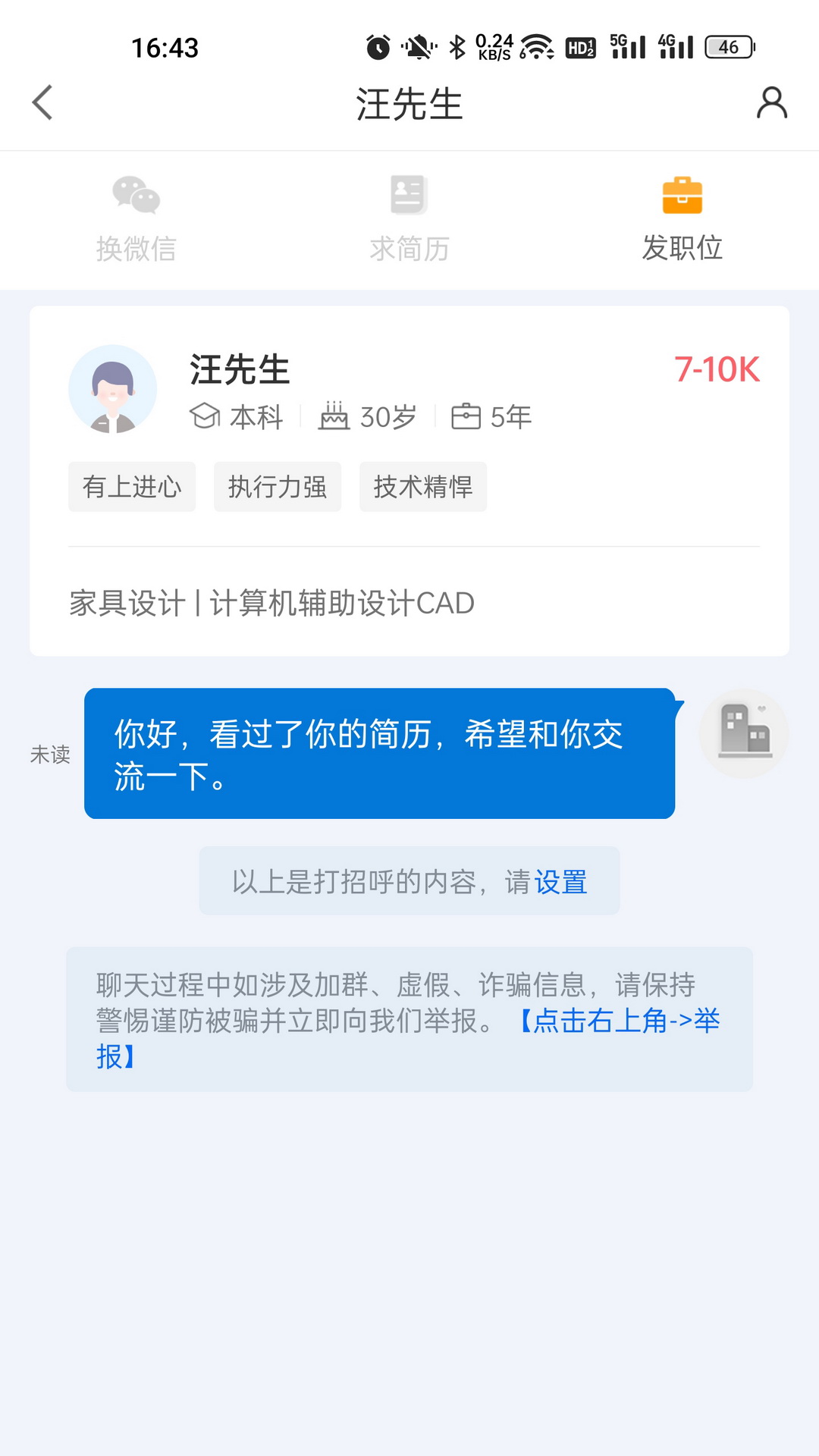Tap 换微信 to exchange WeChat
Image resolution: width=819 pixels, height=1456 pixels.
coord(136,219)
